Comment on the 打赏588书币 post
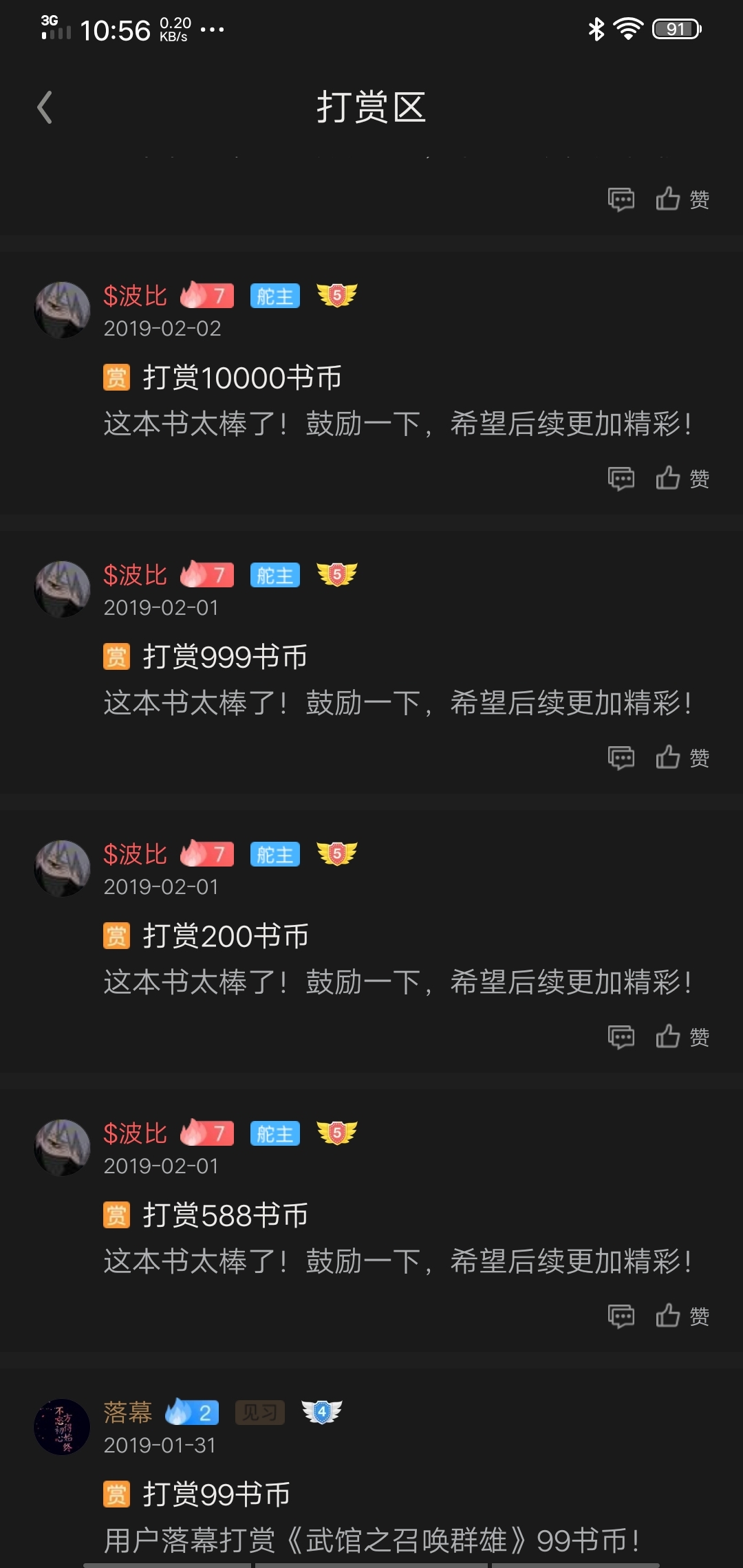Viewport: 743px width, 1568px height. 621,1316
